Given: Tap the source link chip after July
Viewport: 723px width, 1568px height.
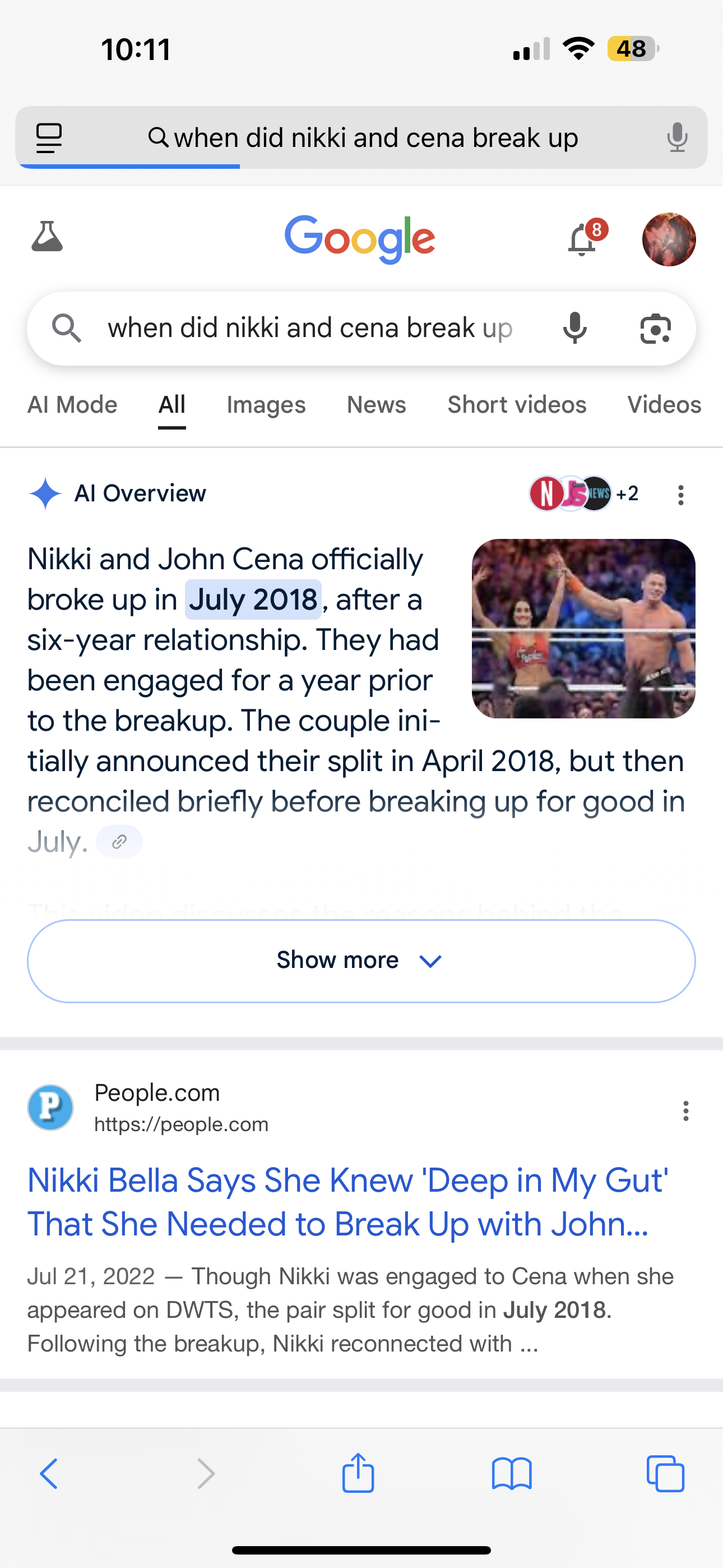Looking at the screenshot, I should pos(119,842).
